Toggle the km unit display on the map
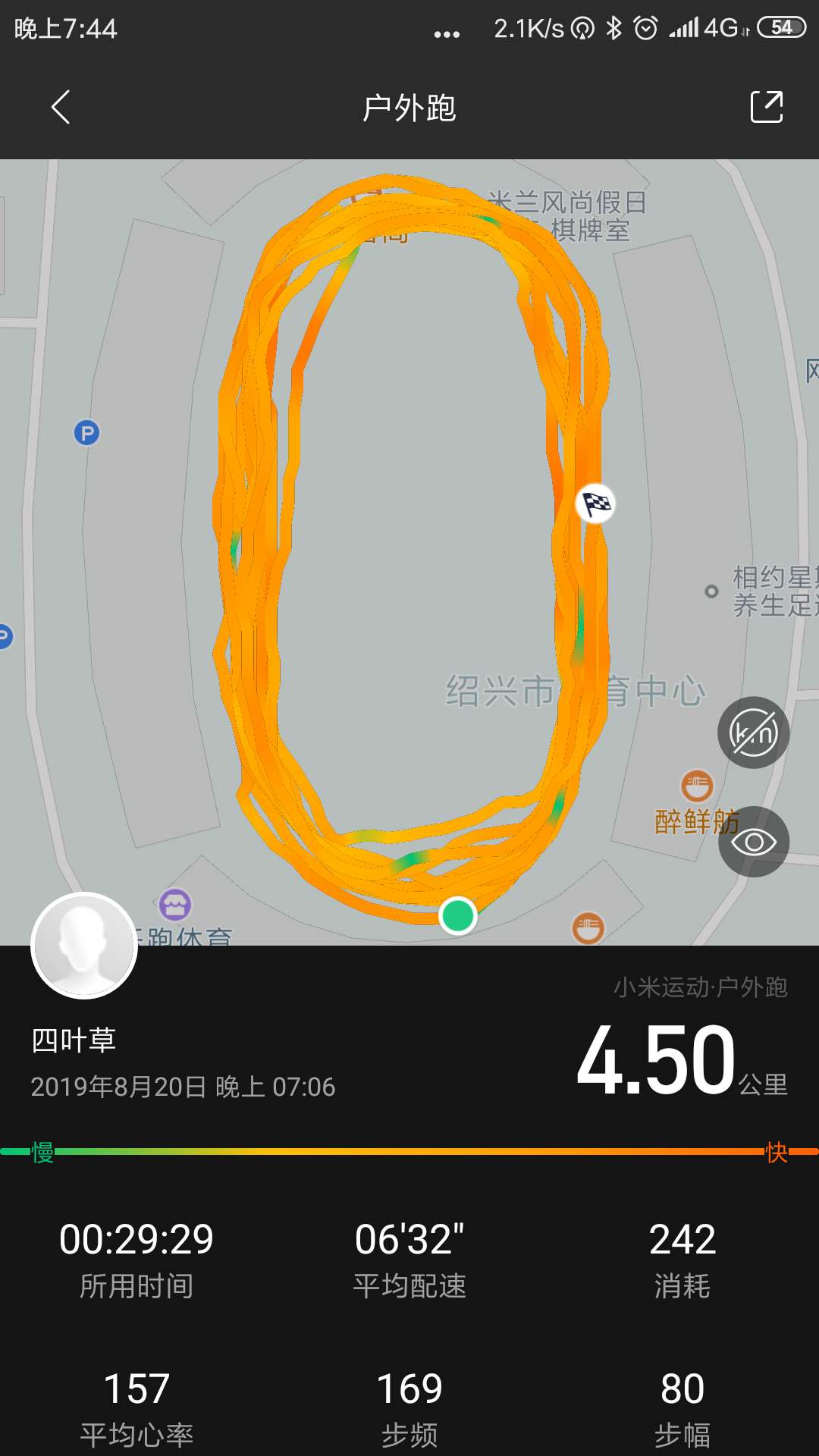819x1456 pixels. [755, 732]
